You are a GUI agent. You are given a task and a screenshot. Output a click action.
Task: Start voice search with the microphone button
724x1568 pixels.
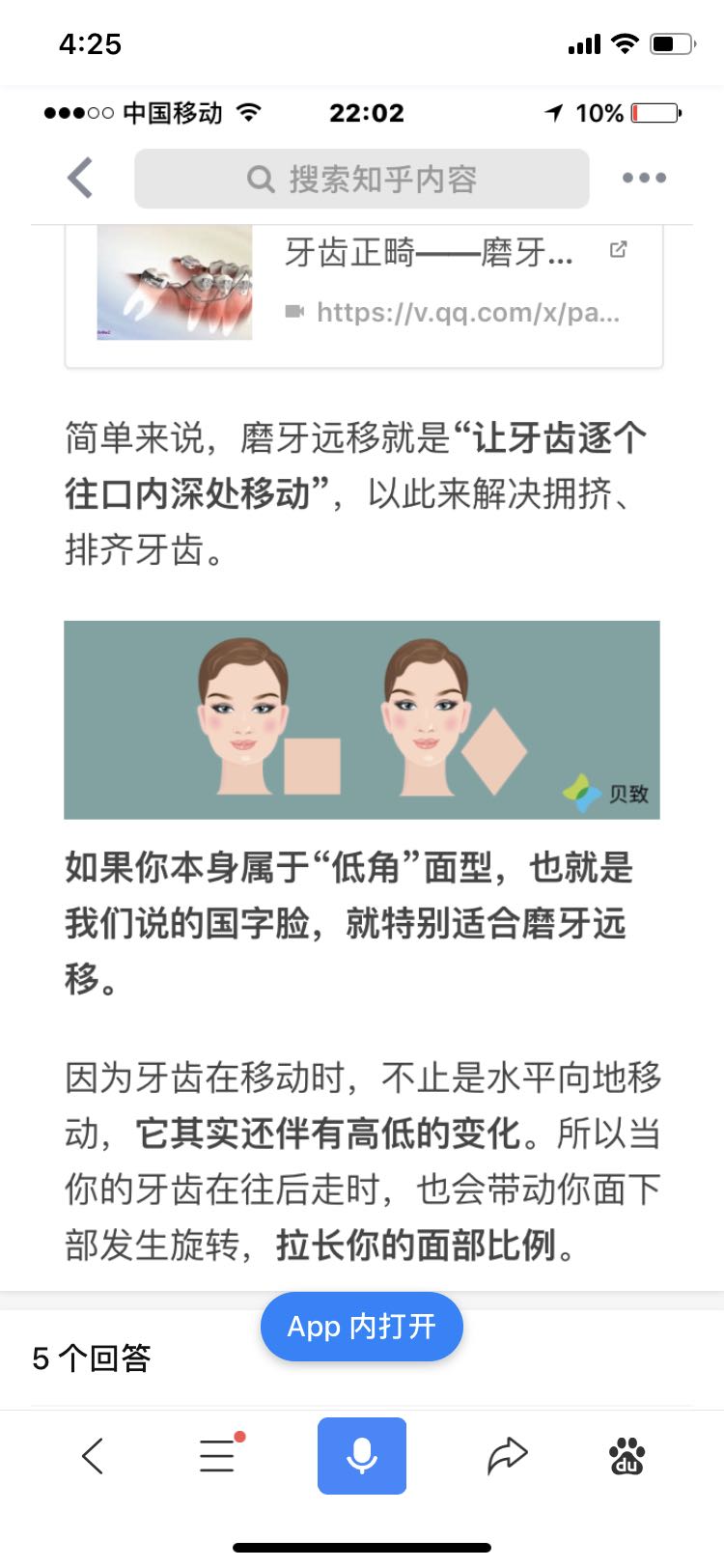362,1455
